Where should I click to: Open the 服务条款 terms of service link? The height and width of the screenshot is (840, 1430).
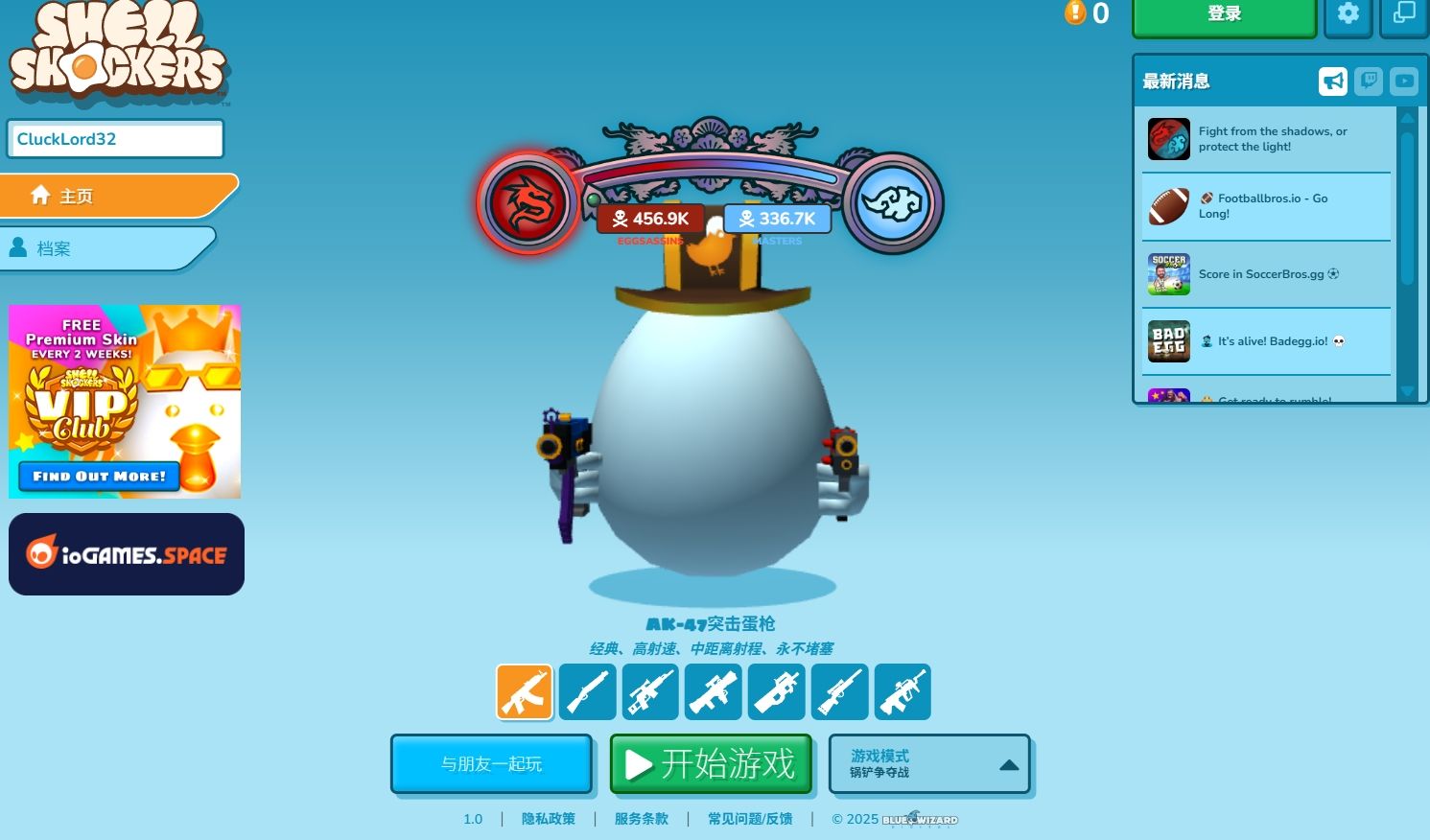(x=642, y=819)
